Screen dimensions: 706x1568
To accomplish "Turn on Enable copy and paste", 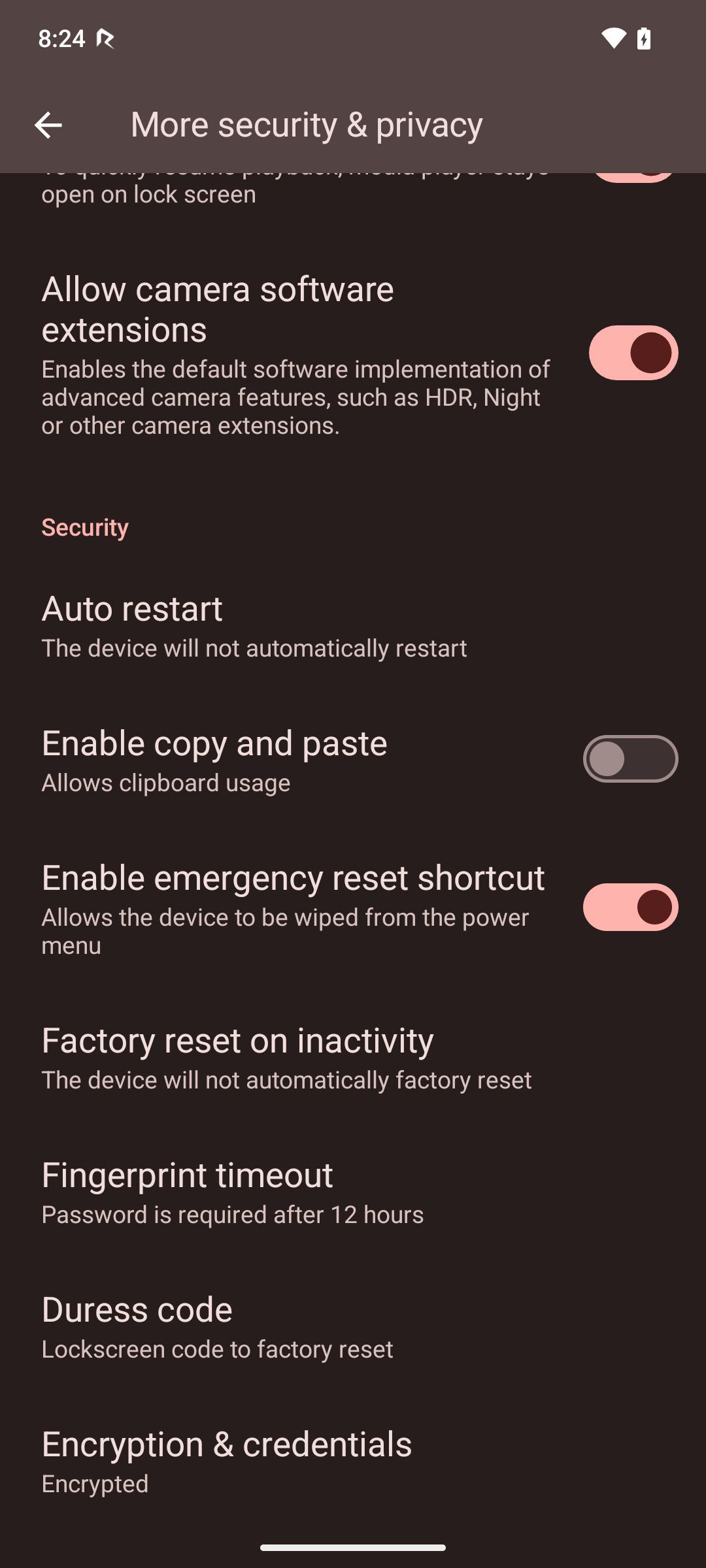I will [630, 759].
